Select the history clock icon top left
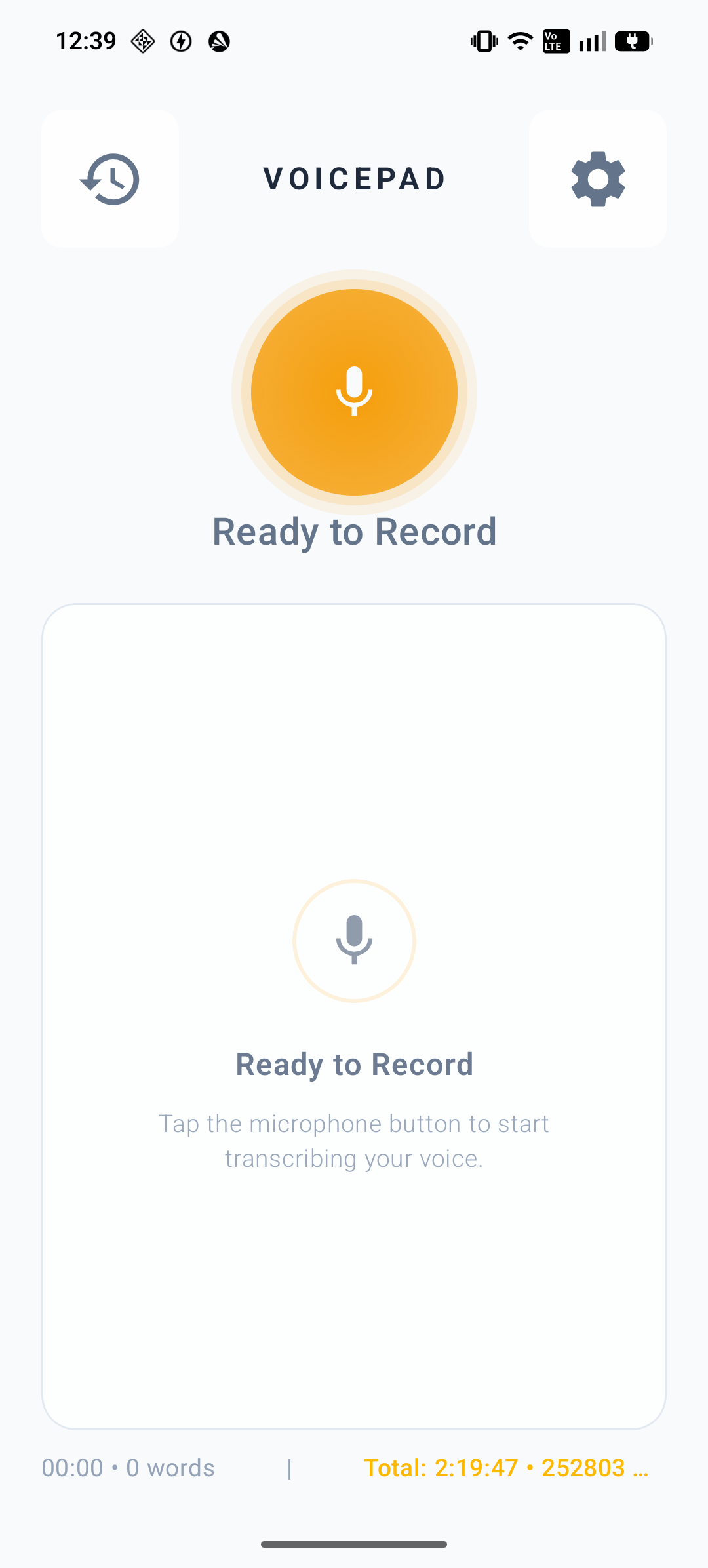Image resolution: width=708 pixels, height=1568 pixels. 110,178
